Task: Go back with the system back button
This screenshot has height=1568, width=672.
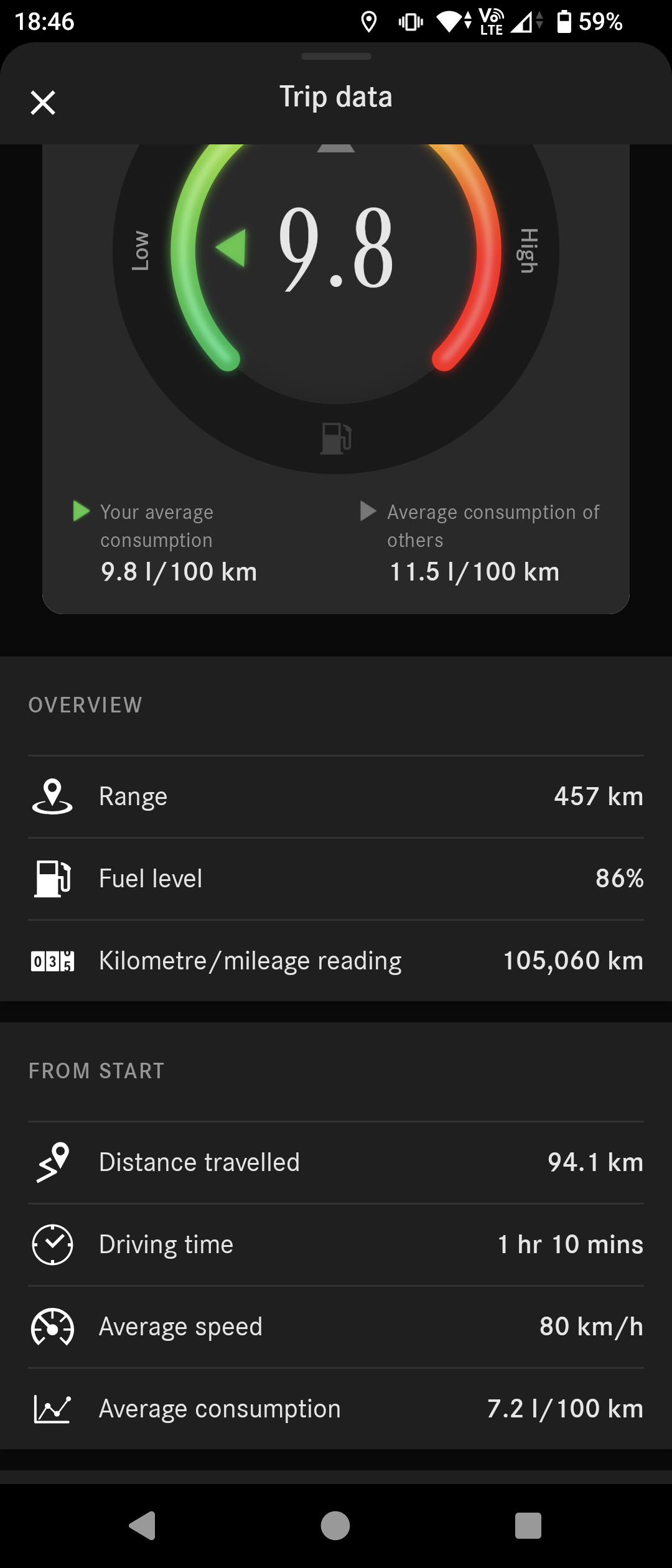Action: click(x=142, y=1525)
